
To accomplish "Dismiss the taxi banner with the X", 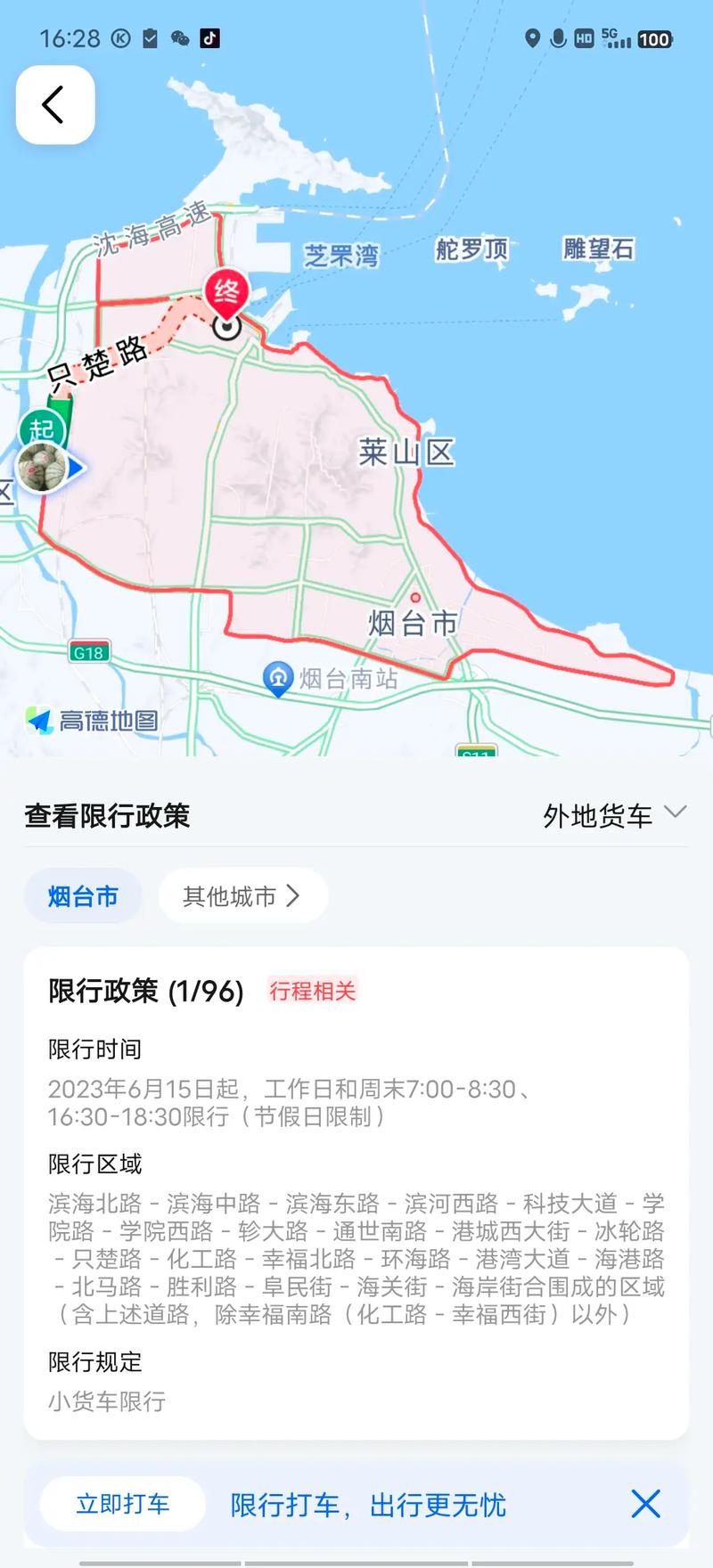I will tap(645, 1505).
